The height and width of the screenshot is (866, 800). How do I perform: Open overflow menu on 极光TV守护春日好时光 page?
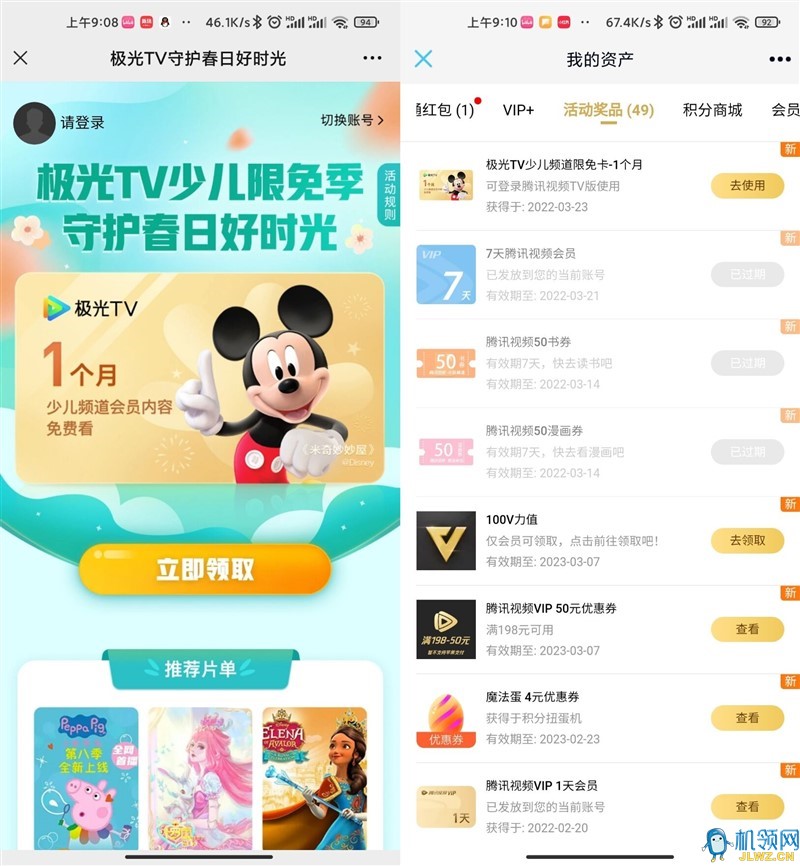point(372,58)
